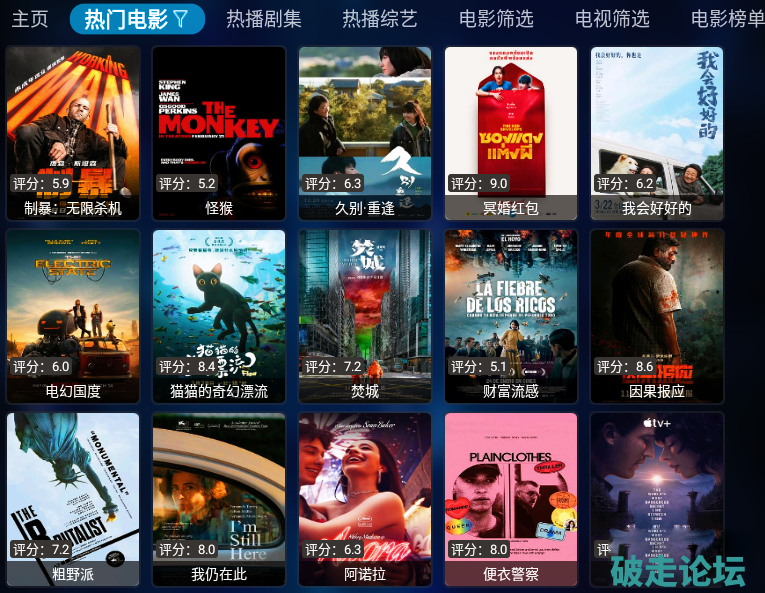Open the movie 因果报应
The height and width of the screenshot is (593, 765).
click(657, 315)
